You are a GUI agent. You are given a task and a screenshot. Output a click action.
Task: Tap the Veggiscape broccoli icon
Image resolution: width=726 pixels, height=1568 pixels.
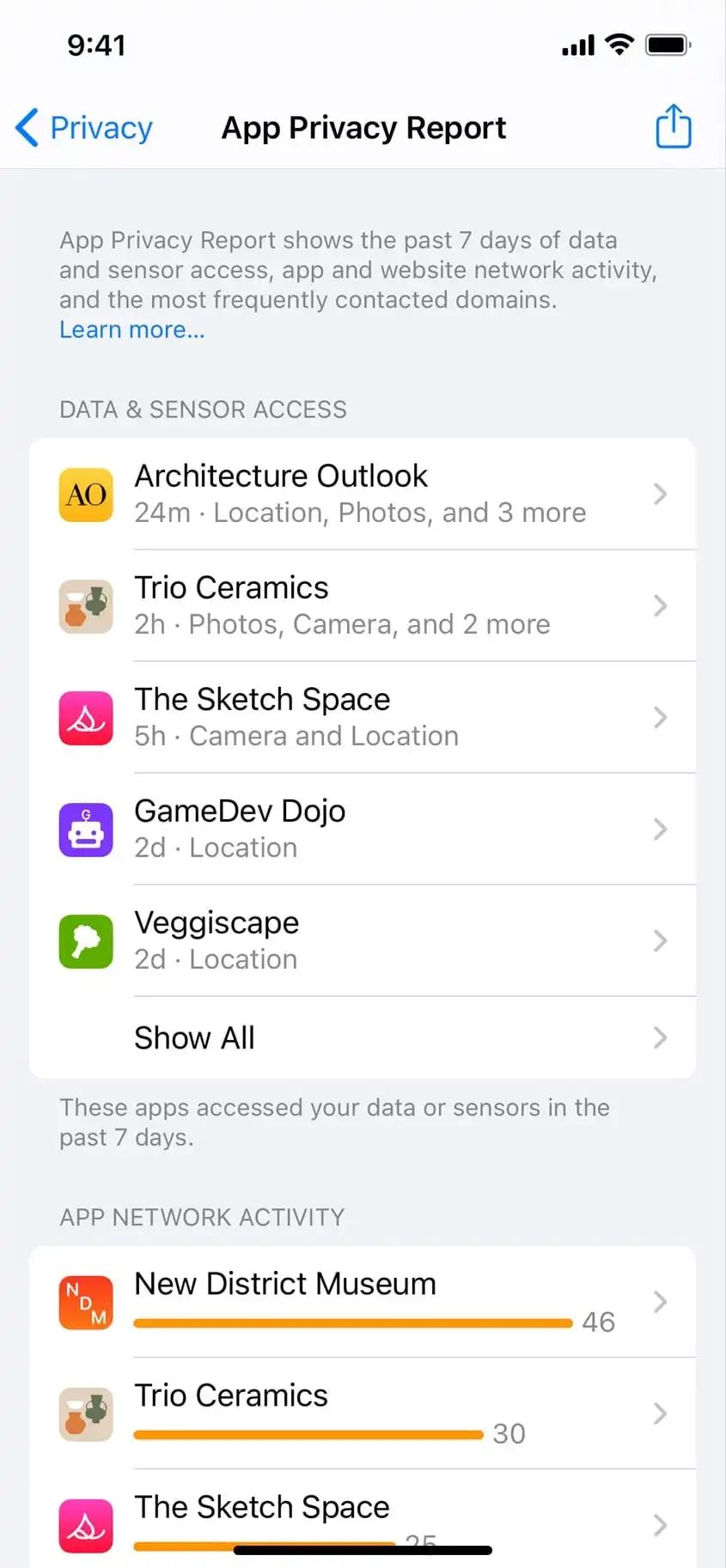point(85,941)
